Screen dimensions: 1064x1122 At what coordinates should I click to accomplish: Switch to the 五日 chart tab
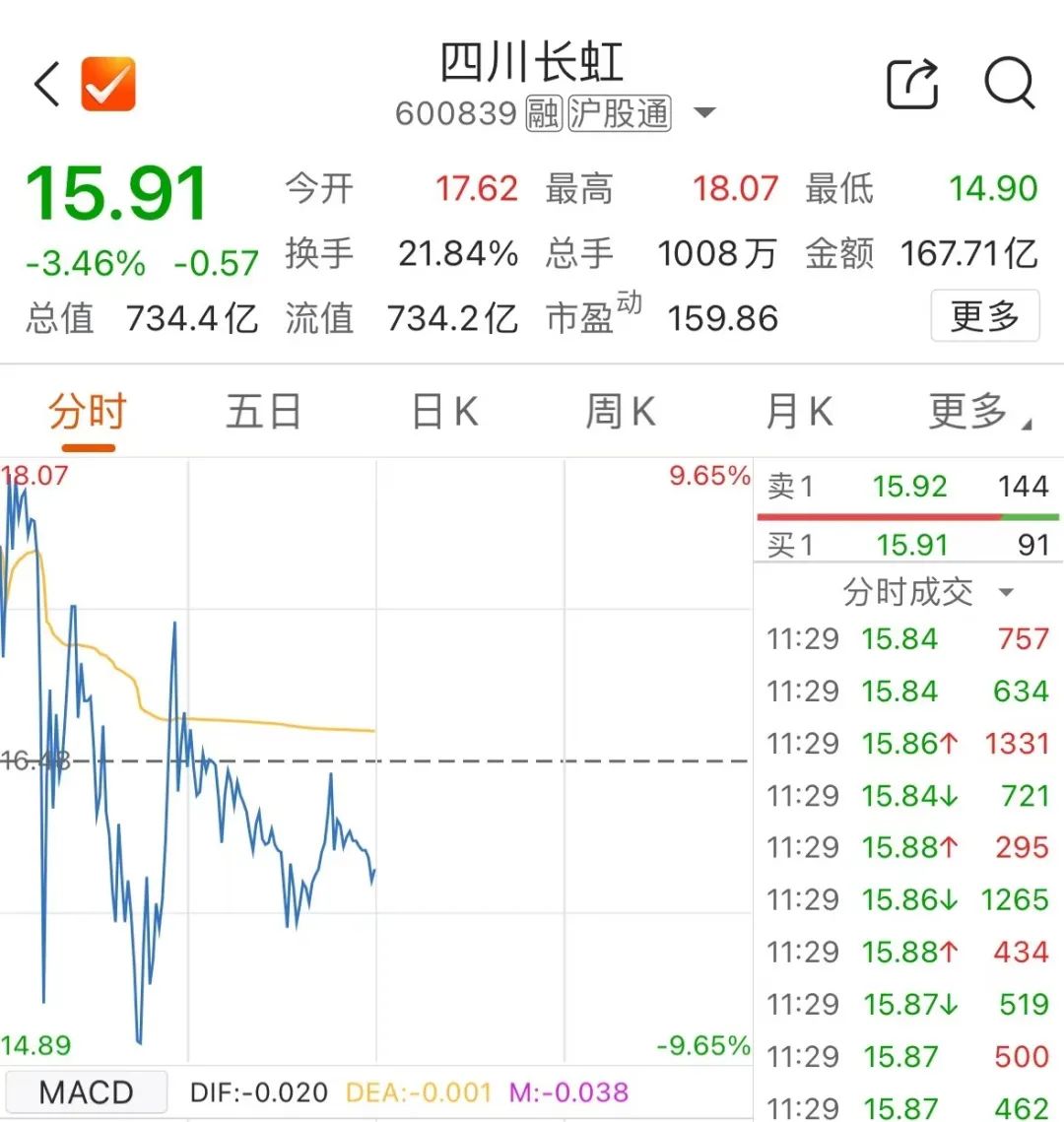pyautogui.click(x=263, y=412)
